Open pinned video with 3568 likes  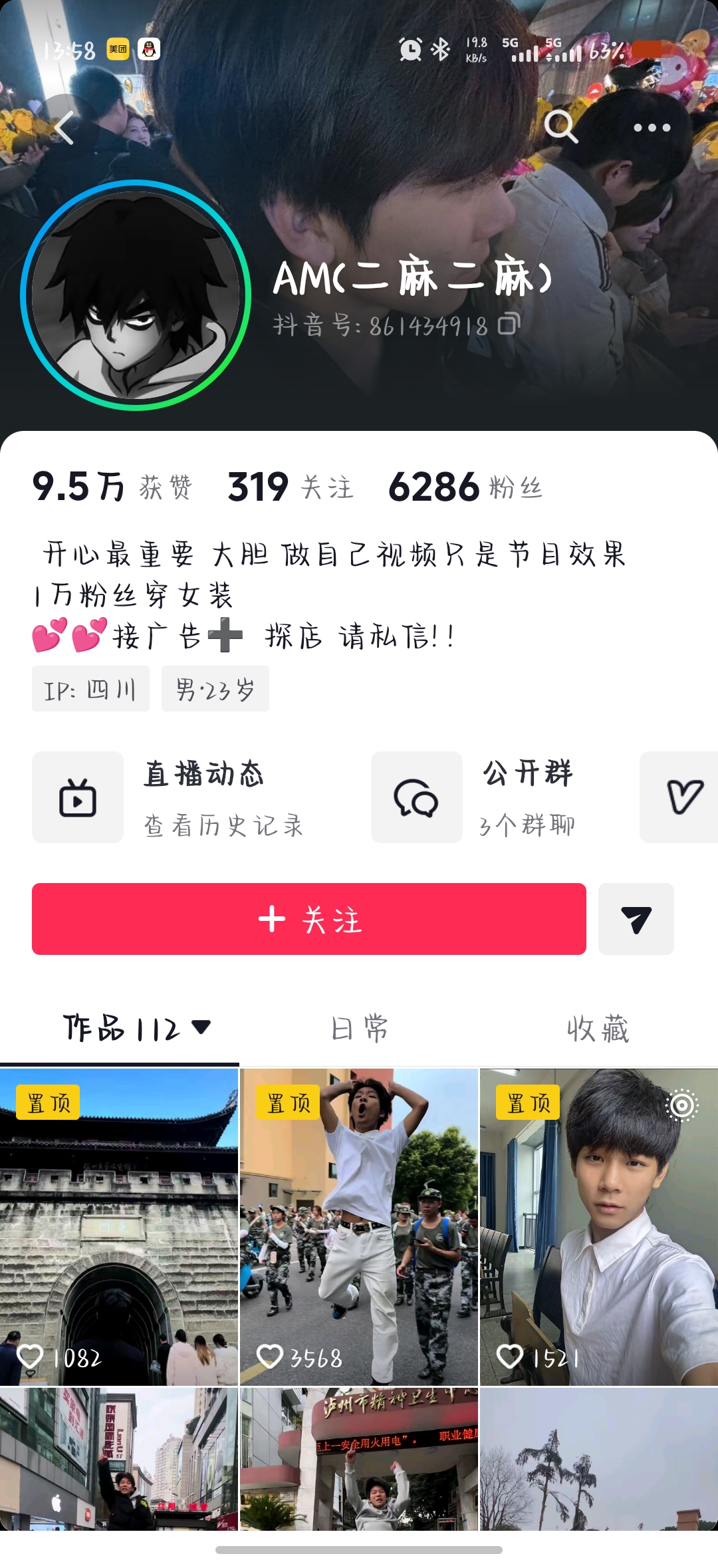click(359, 1227)
